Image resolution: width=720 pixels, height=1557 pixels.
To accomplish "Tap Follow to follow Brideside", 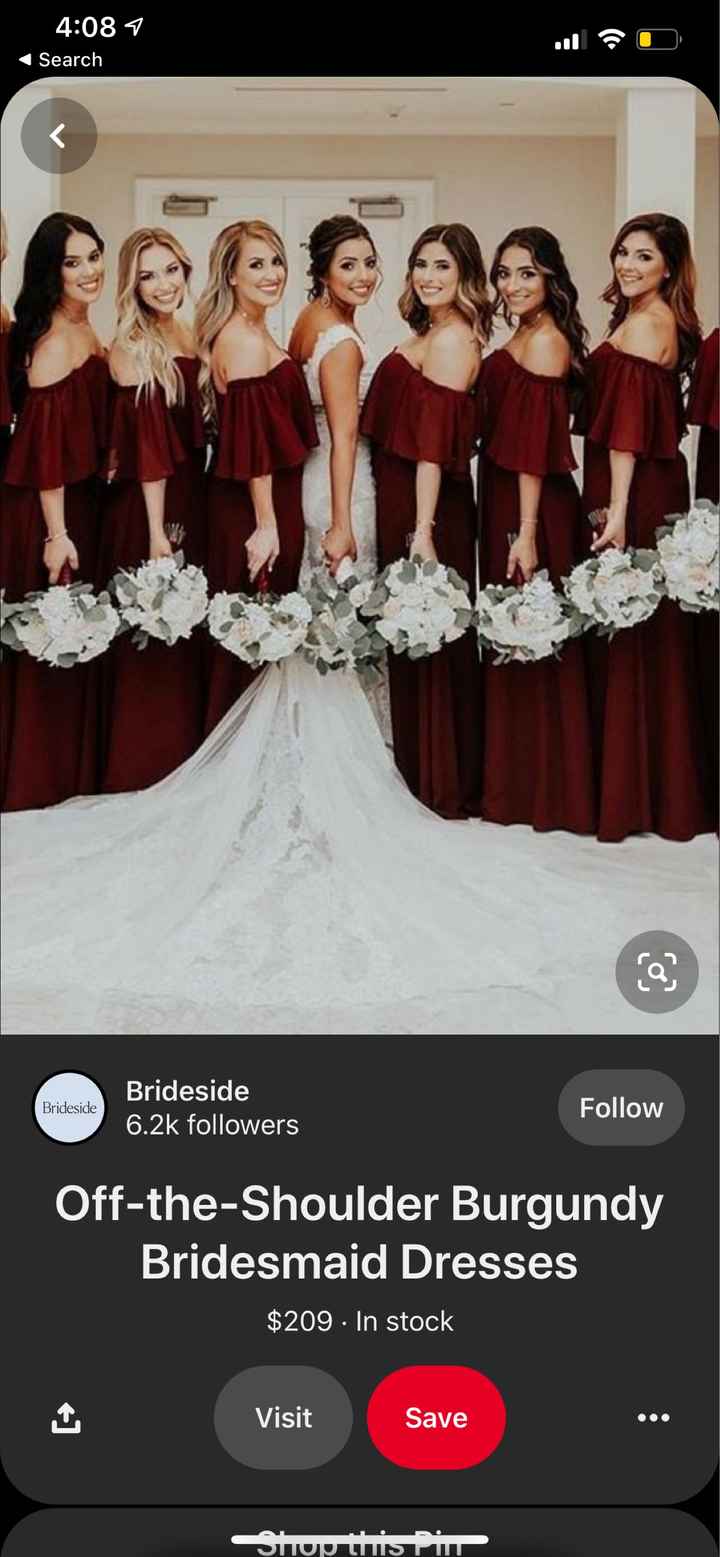I will tap(621, 1107).
